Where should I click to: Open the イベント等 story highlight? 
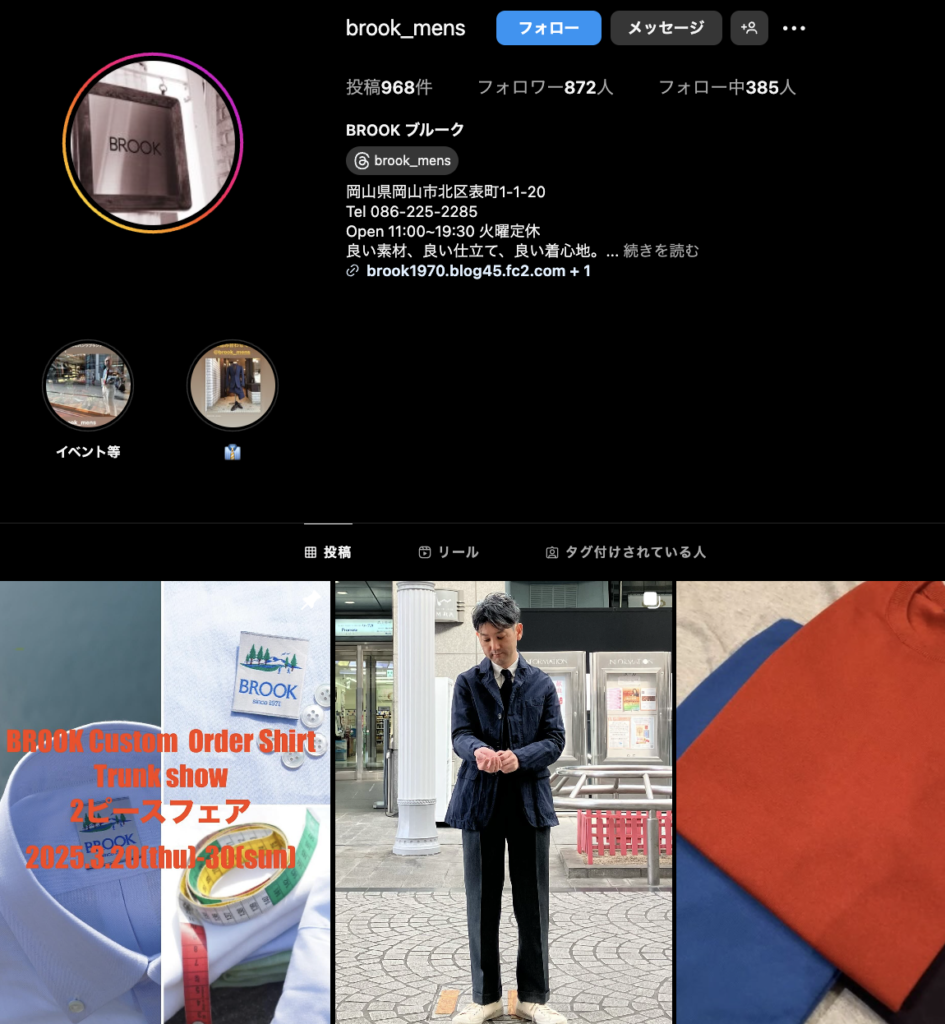(x=87, y=386)
